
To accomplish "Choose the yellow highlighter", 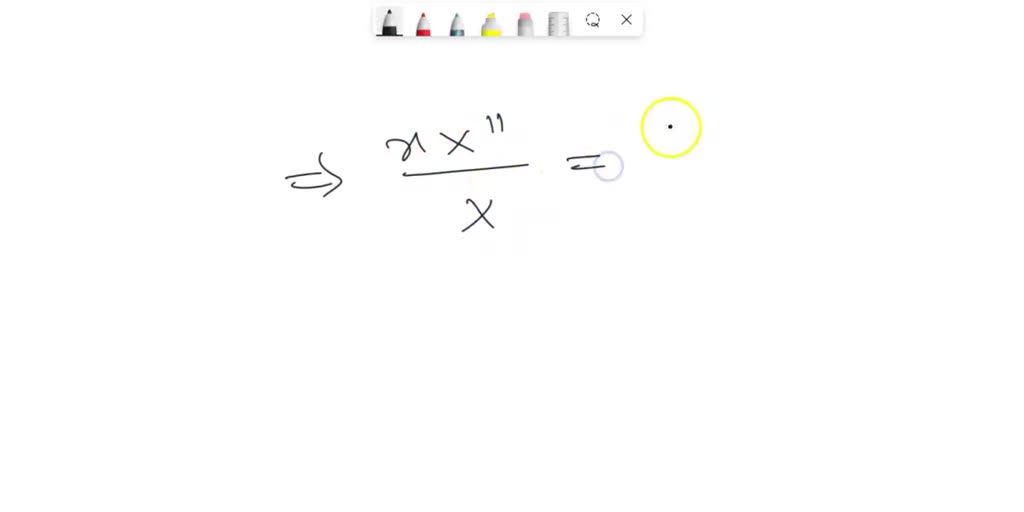I will click(x=491, y=23).
